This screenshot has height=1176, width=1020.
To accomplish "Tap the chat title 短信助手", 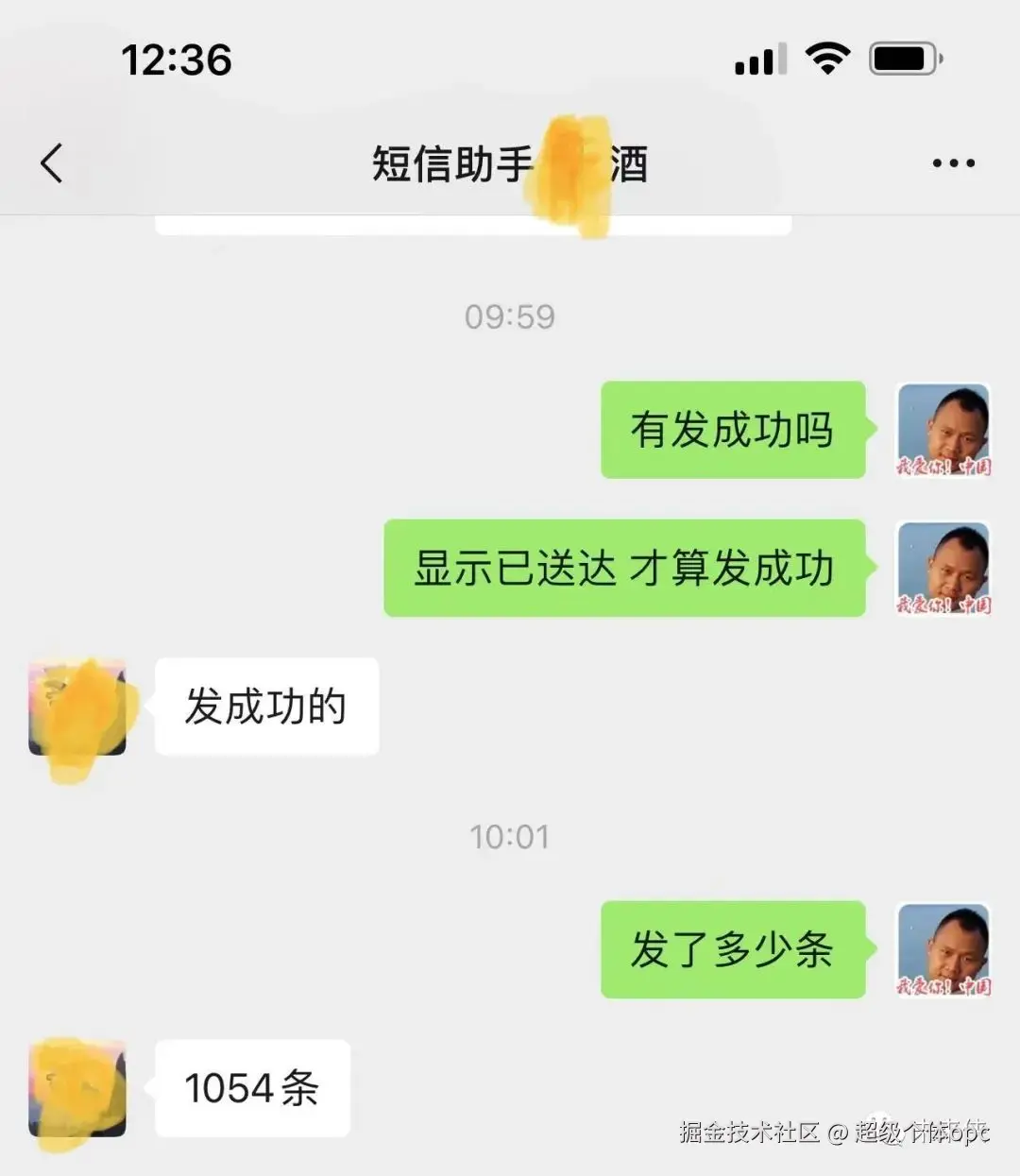I will (449, 162).
